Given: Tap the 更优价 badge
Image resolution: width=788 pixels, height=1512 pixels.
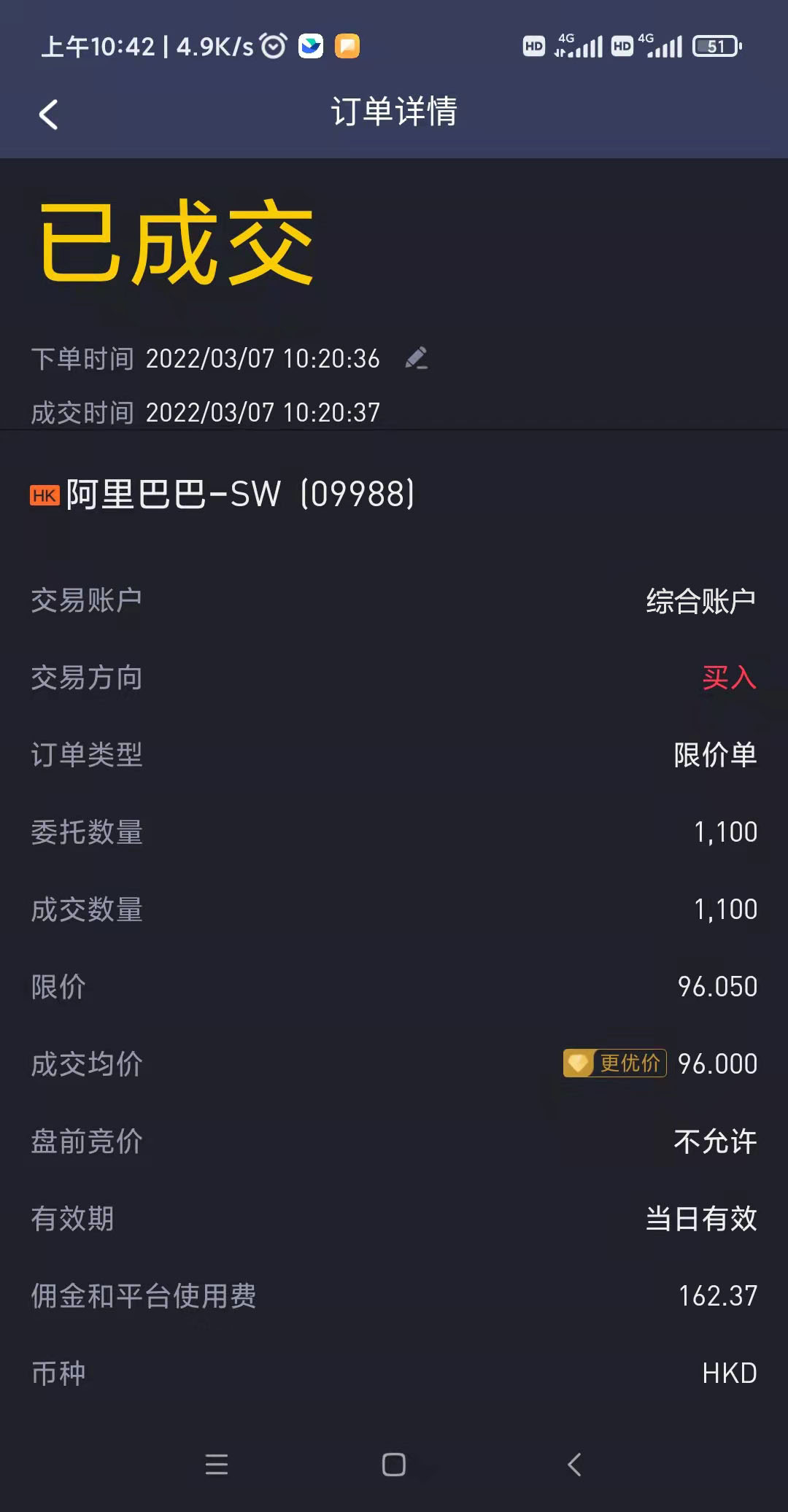Looking at the screenshot, I should click(615, 1063).
